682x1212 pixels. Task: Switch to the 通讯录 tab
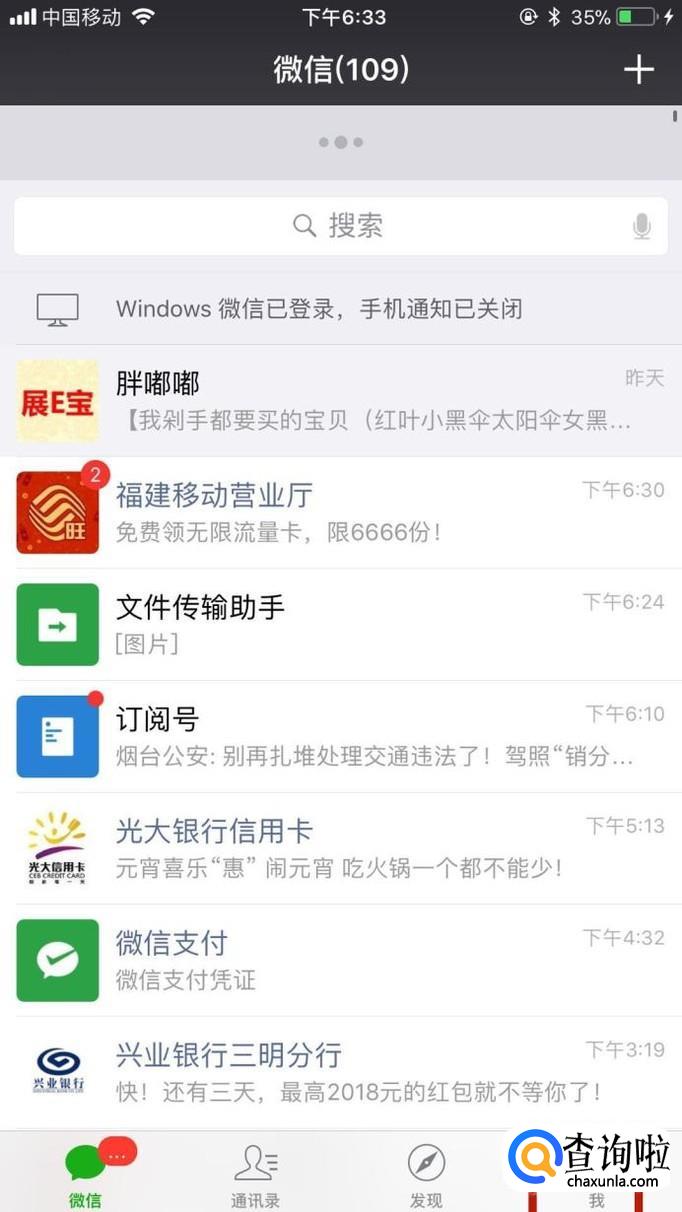(x=256, y=1174)
